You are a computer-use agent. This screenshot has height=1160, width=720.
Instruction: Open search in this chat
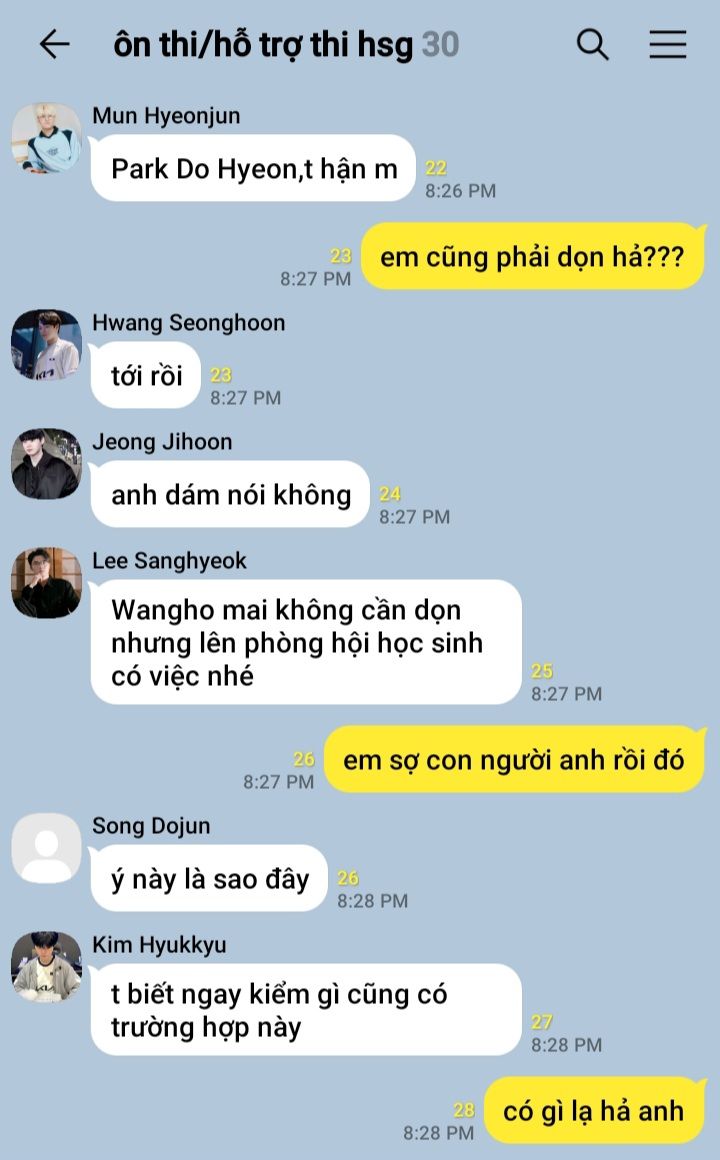(x=593, y=44)
